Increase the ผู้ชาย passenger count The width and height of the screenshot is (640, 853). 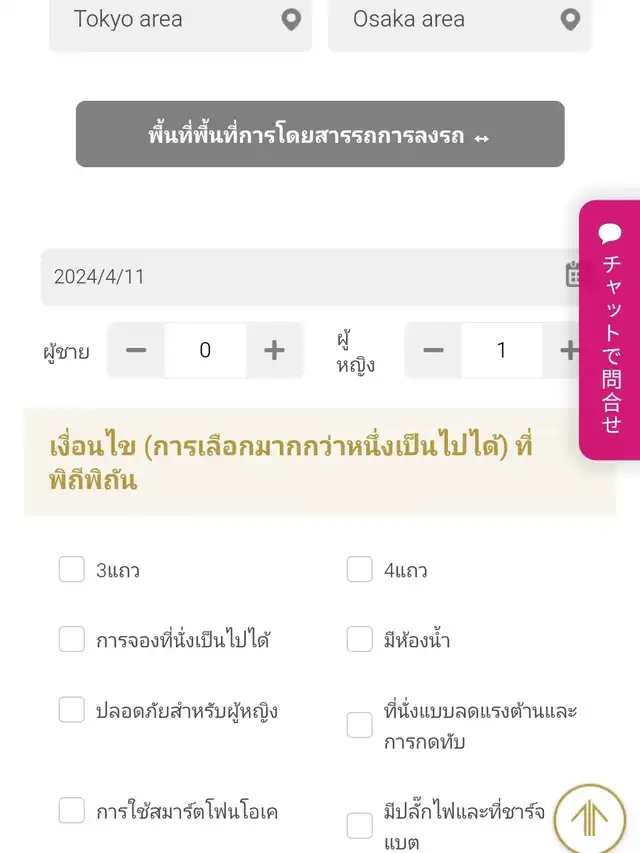click(x=274, y=350)
